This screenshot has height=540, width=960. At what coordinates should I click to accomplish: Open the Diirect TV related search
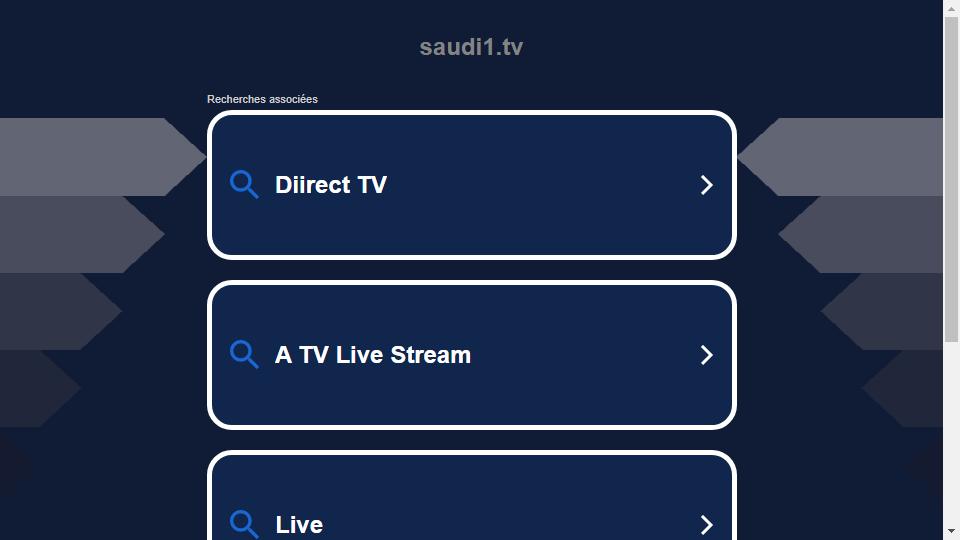click(x=471, y=185)
